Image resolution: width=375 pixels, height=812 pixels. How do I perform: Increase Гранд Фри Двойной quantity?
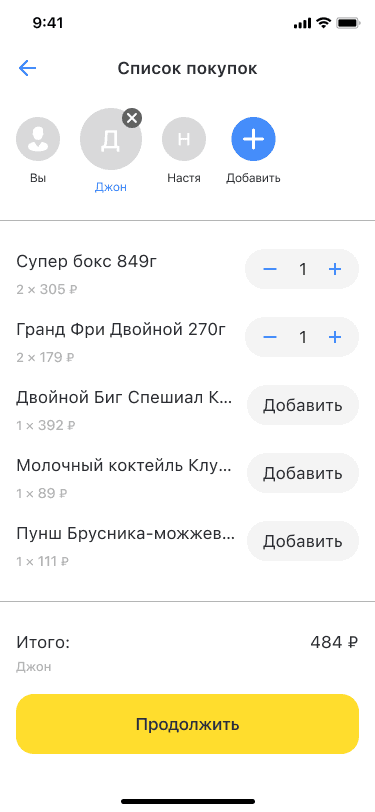(335, 338)
